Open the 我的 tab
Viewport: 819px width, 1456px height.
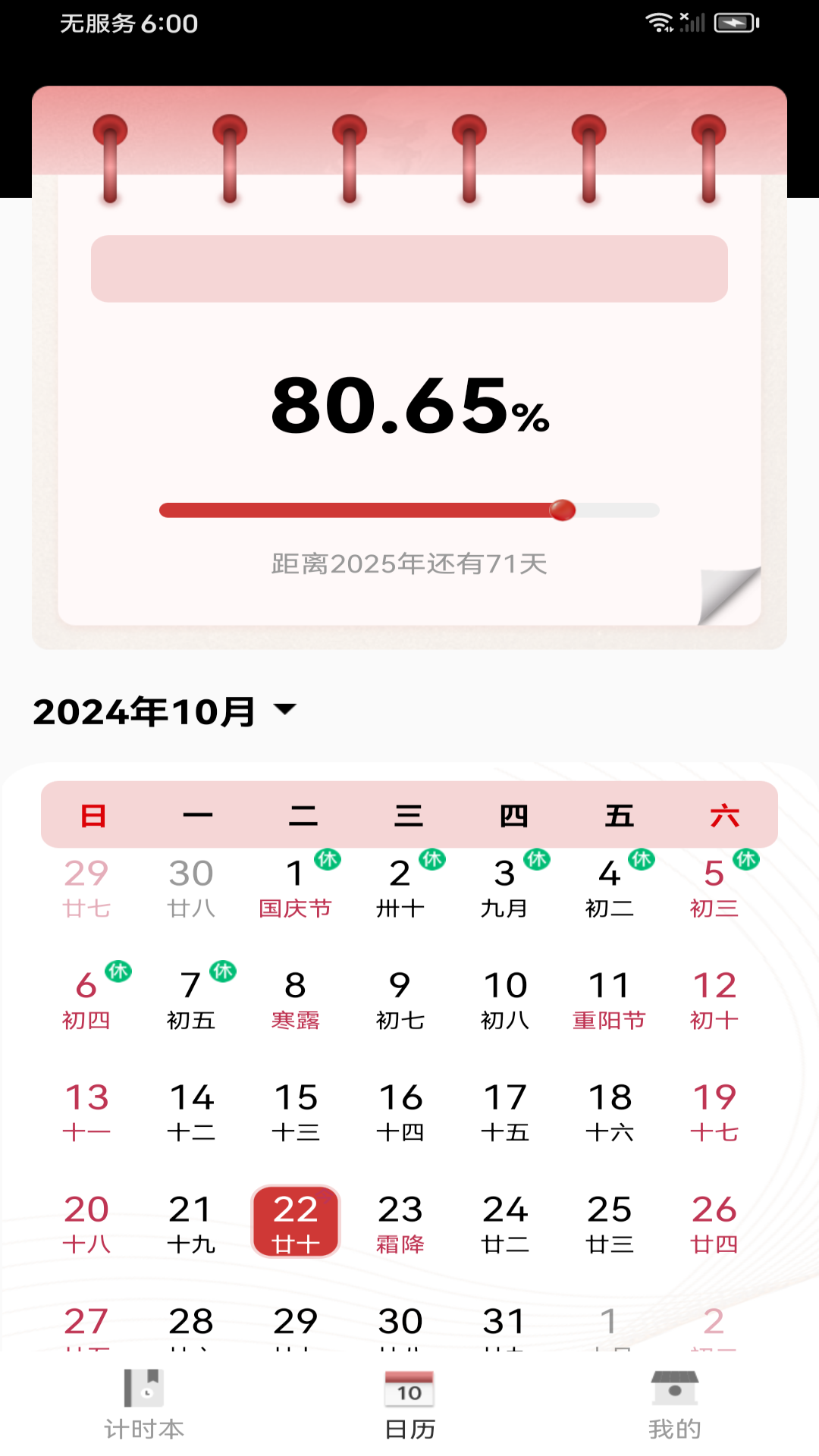tap(675, 1405)
